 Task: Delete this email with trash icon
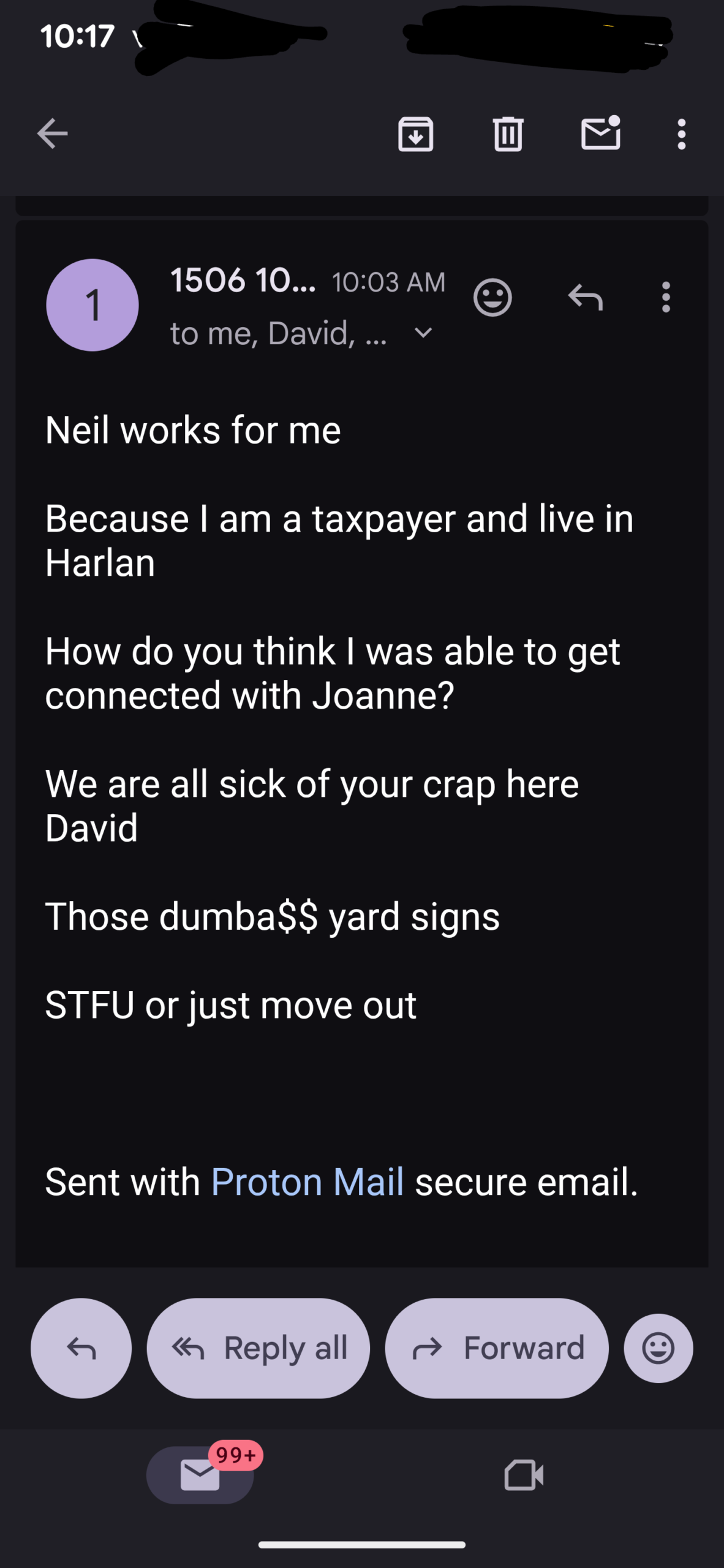[508, 134]
